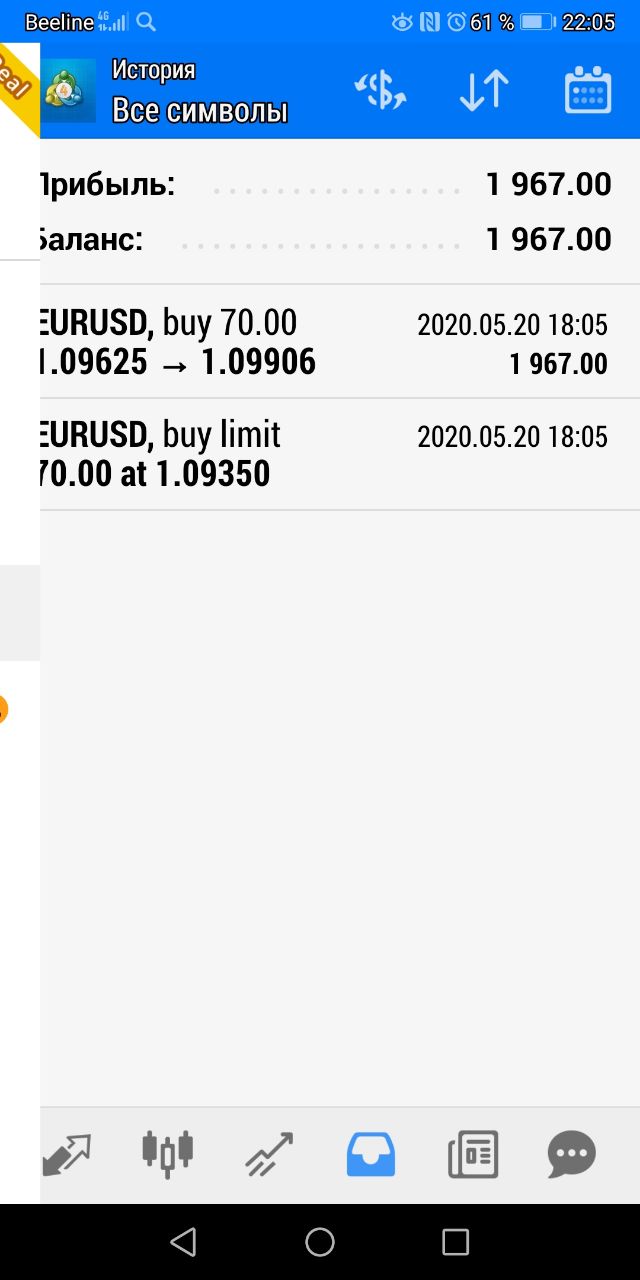The image size is (640, 1280).
Task: Open the MetaTrader app icon beside История
Action: click(68, 91)
